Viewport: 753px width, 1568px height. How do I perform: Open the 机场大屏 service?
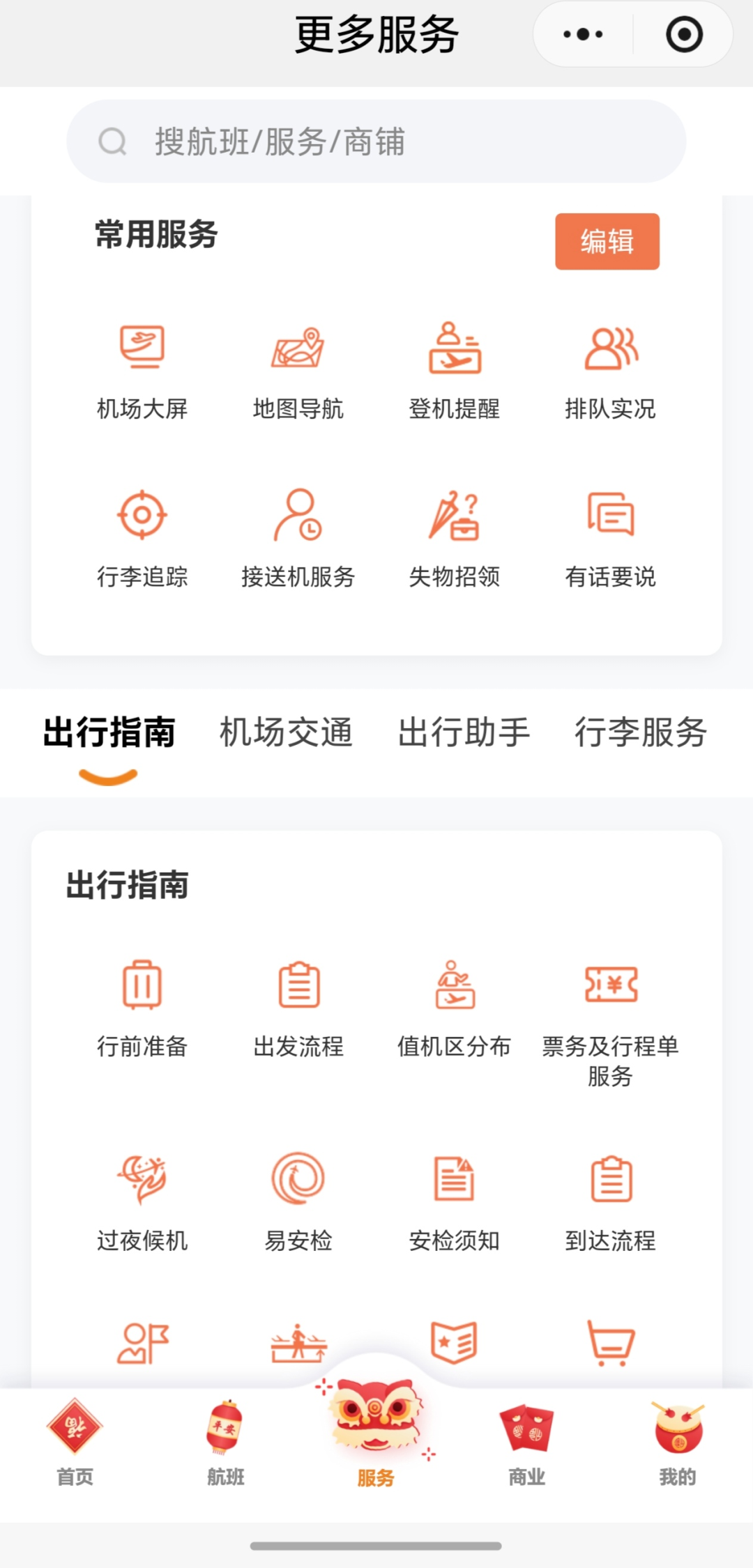[143, 369]
